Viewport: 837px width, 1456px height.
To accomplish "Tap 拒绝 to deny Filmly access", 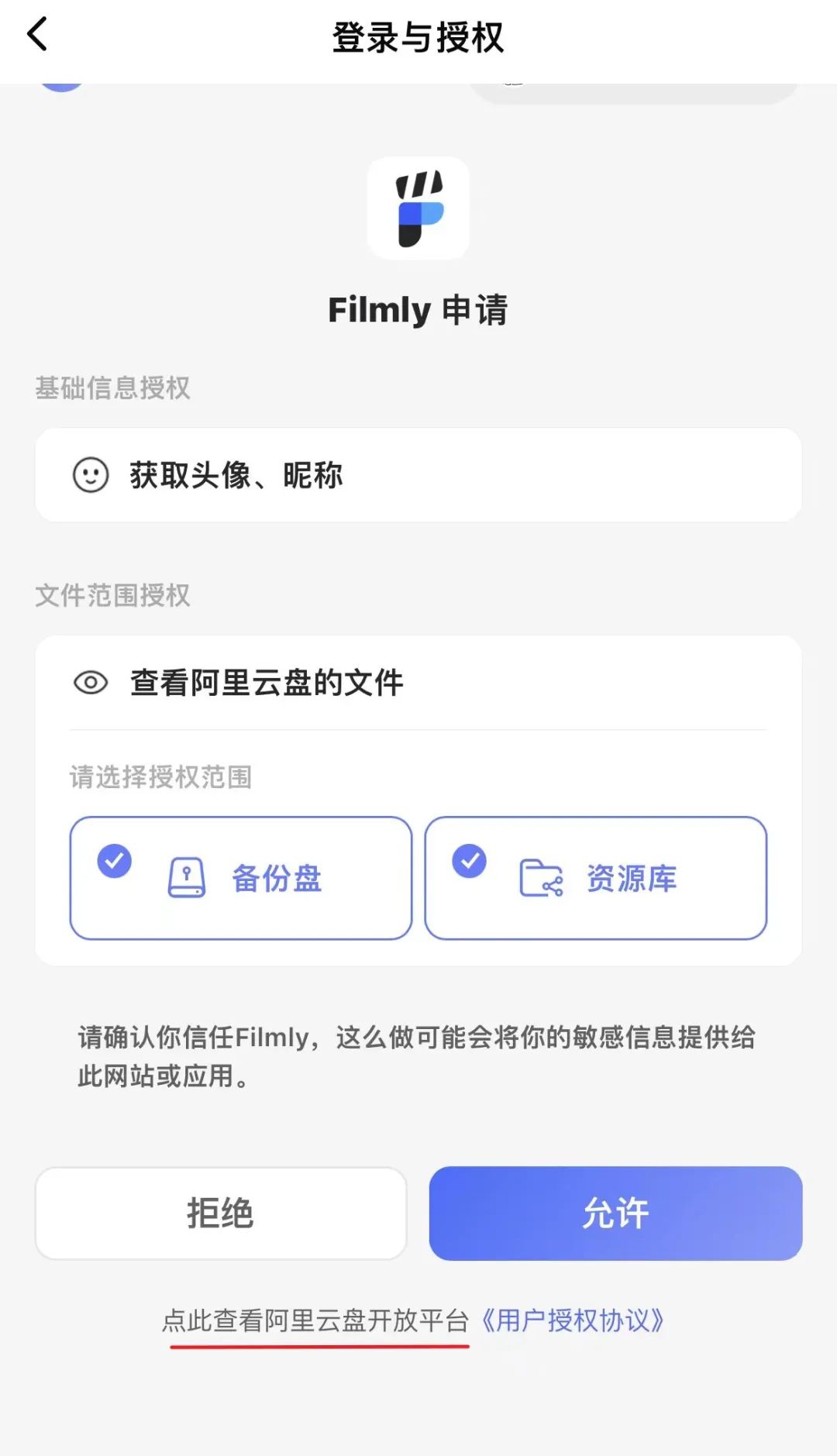I will tap(221, 1213).
